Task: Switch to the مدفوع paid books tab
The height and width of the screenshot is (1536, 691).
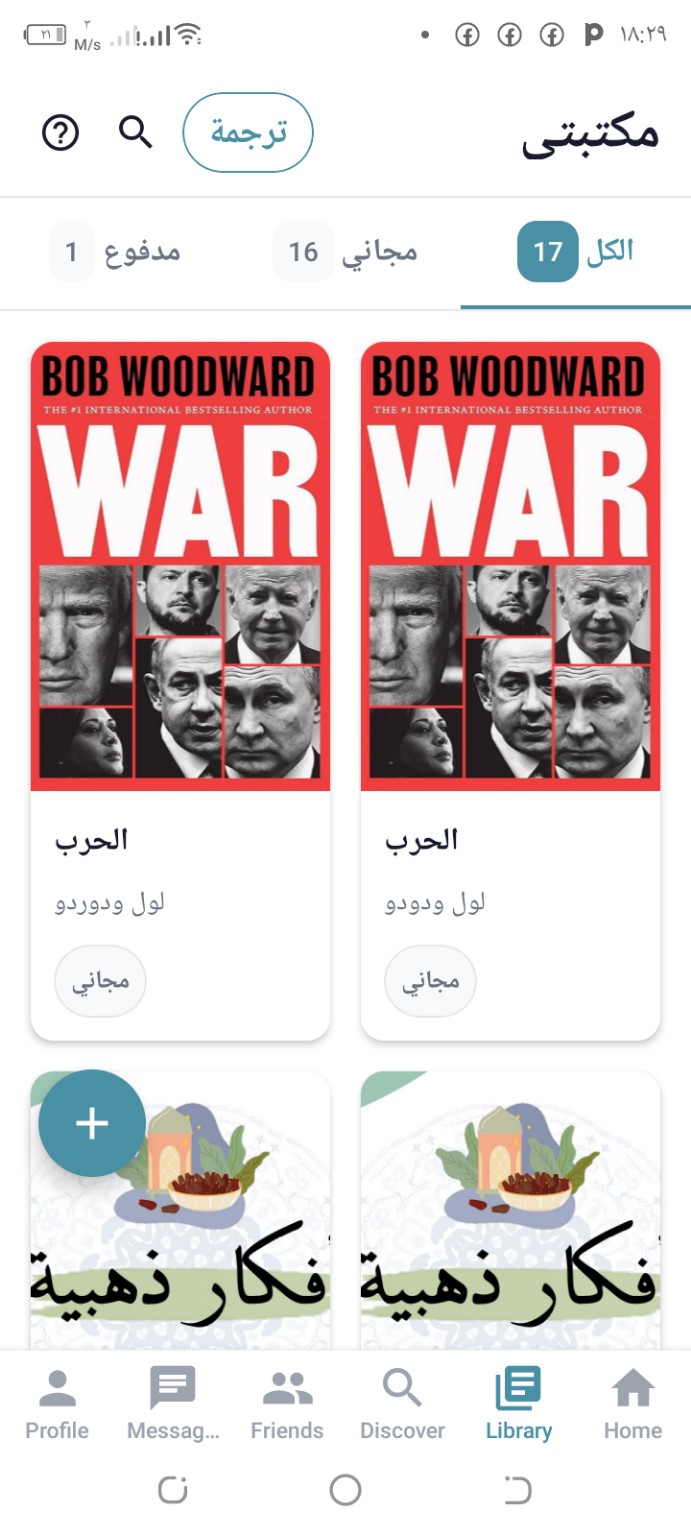Action: 115,251
